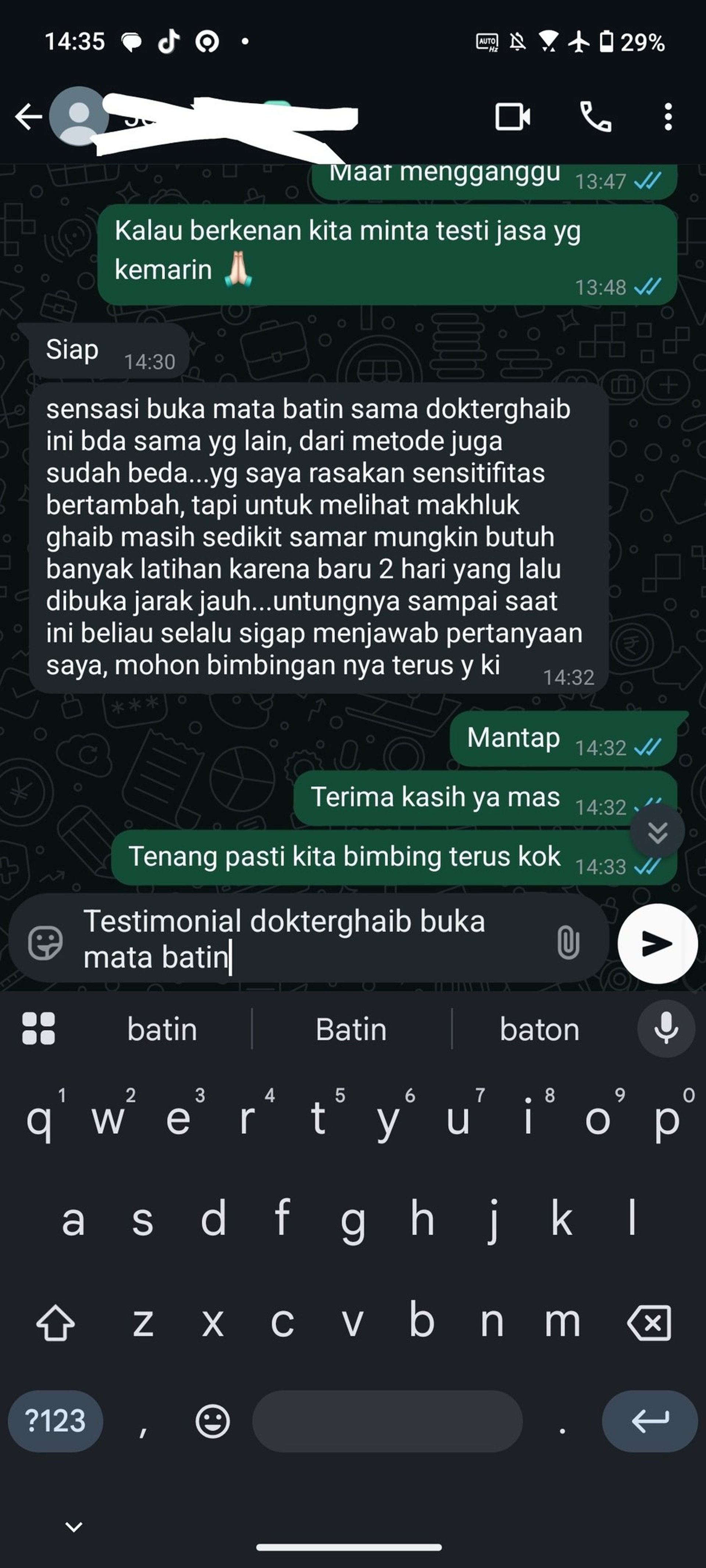This screenshot has width=706, height=1568.
Task: Open the contact's profile picture
Action: pyautogui.click(x=79, y=116)
